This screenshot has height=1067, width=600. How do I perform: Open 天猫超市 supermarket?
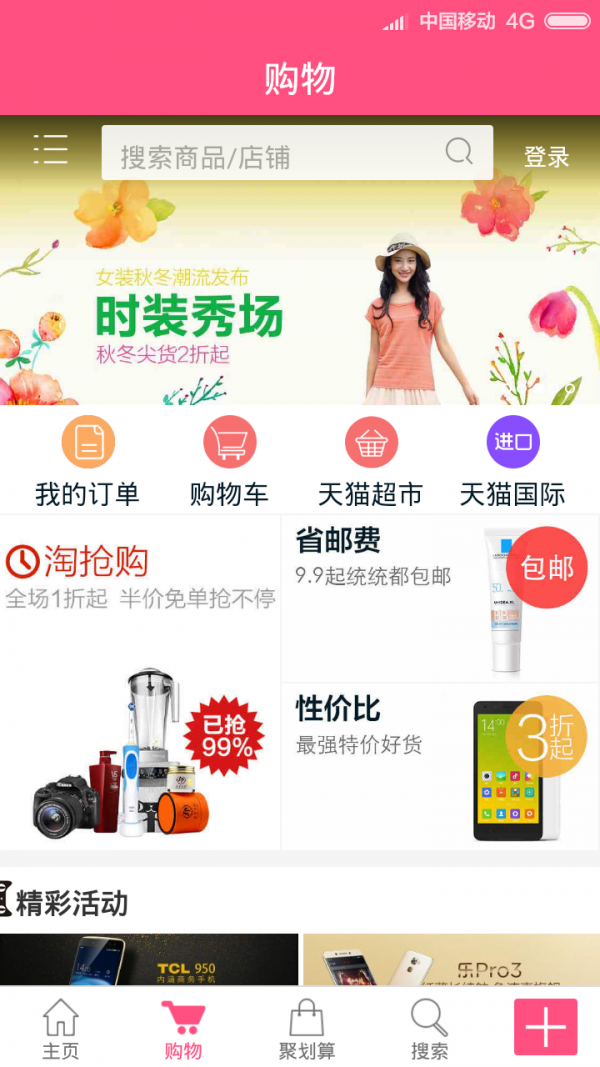pos(371,462)
